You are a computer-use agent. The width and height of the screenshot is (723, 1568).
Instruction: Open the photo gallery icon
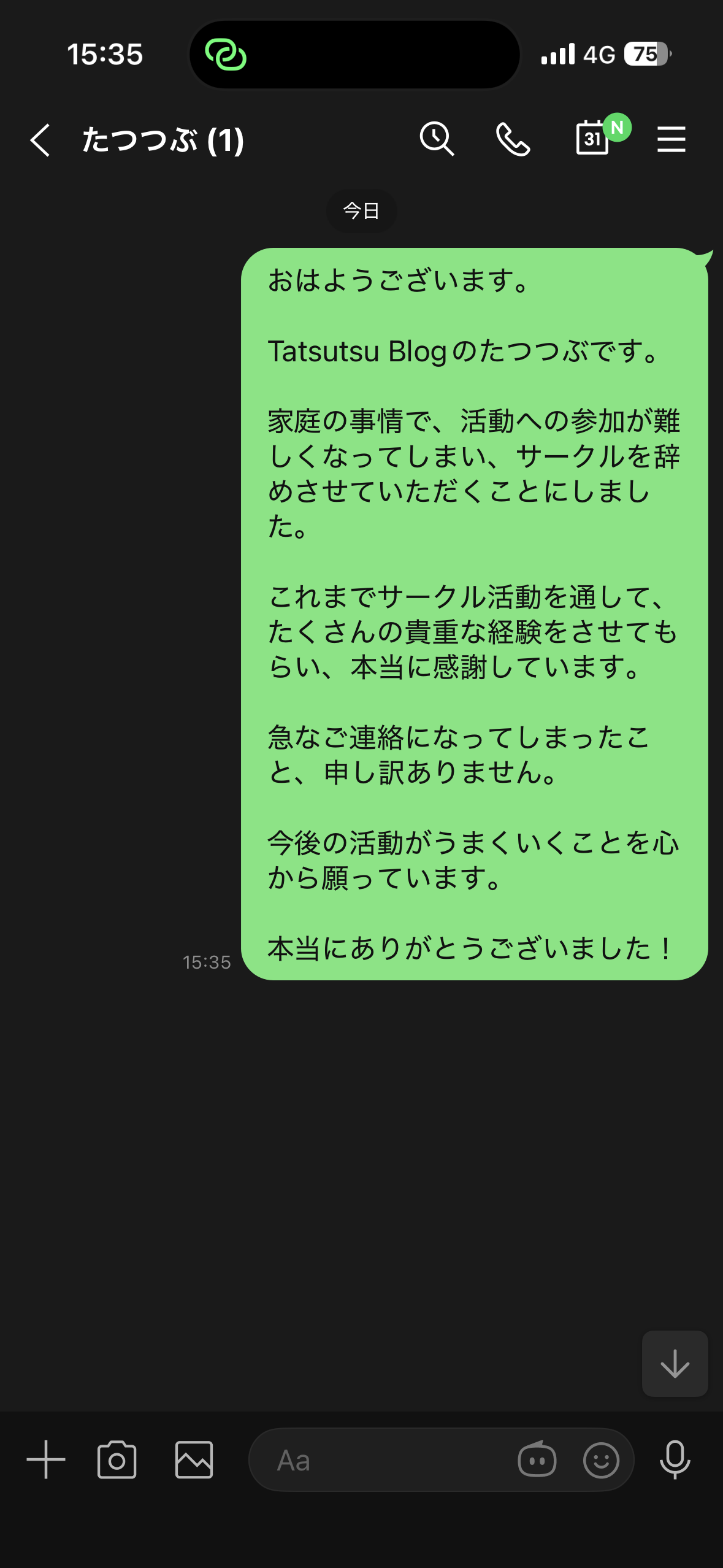(x=193, y=1460)
